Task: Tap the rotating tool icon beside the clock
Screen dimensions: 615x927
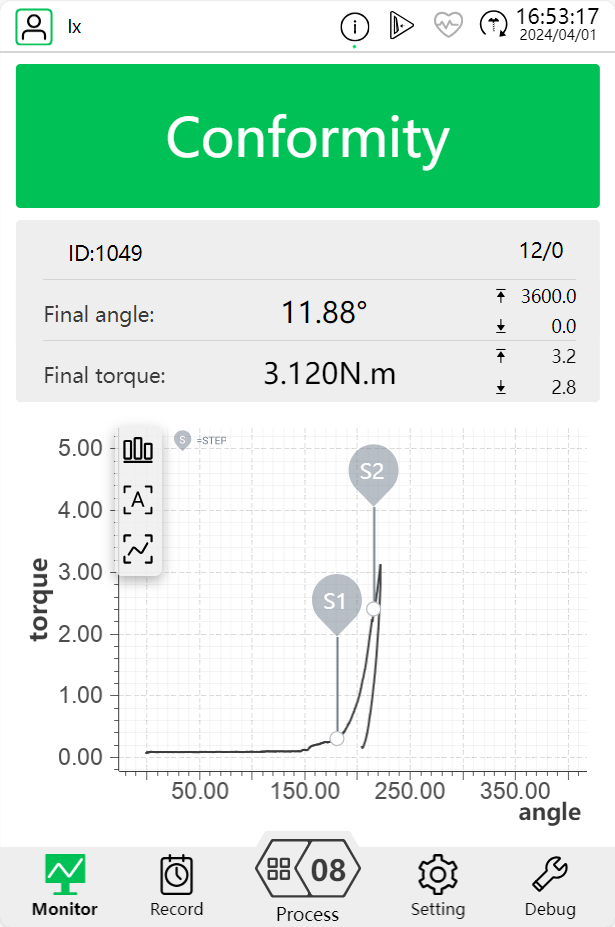Action: [493, 25]
